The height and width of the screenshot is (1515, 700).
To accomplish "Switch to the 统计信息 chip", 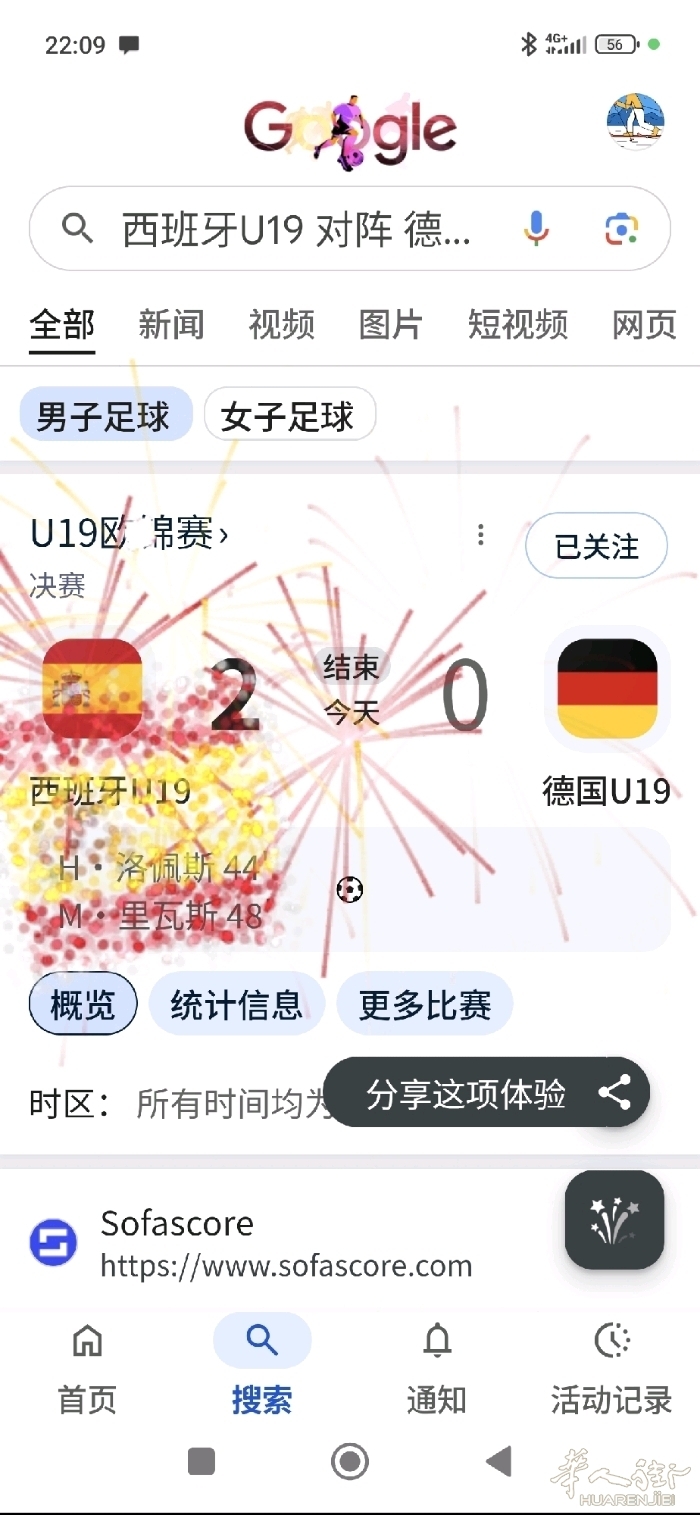I will coord(237,1004).
